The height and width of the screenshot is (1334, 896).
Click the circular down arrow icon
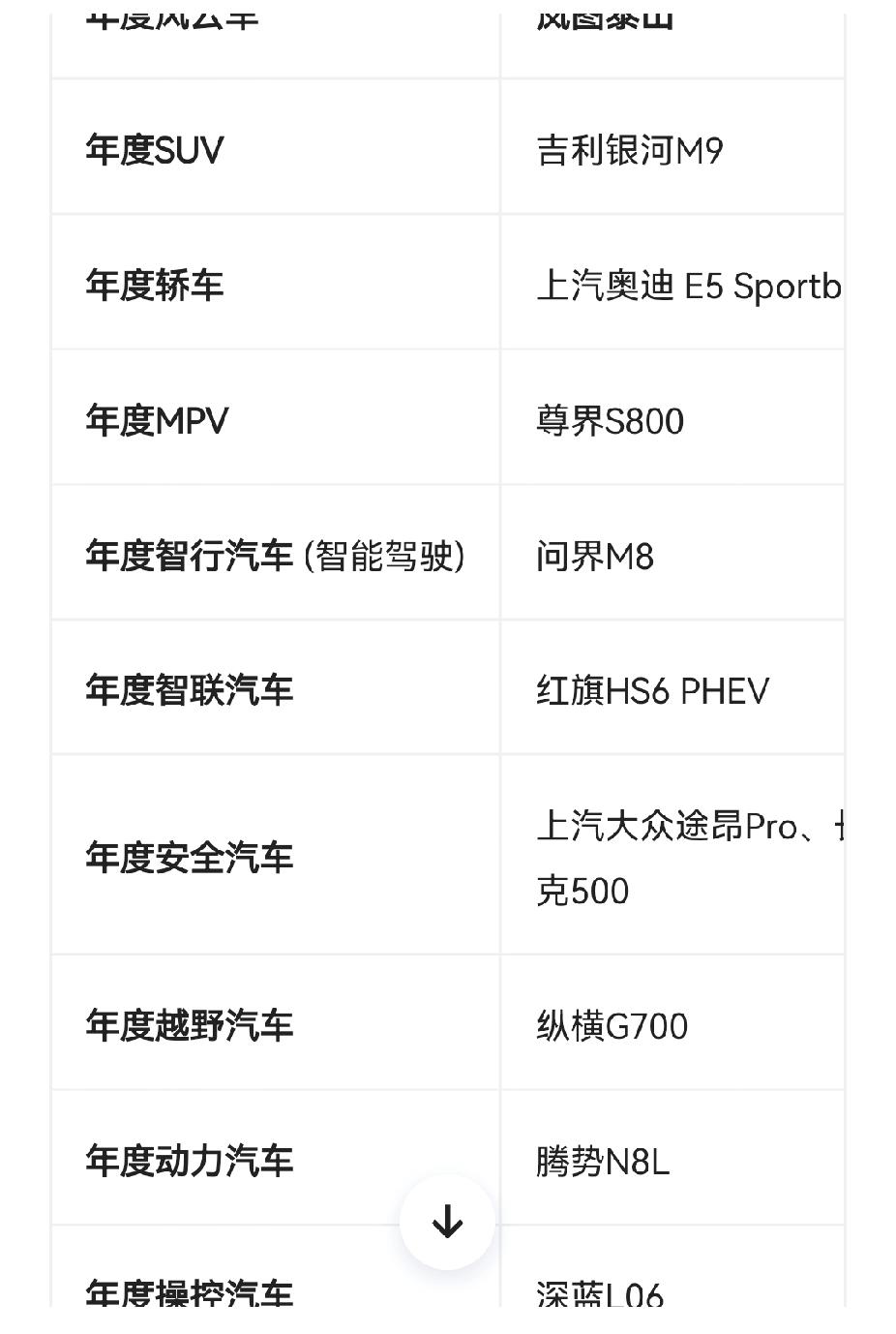[447, 1221]
